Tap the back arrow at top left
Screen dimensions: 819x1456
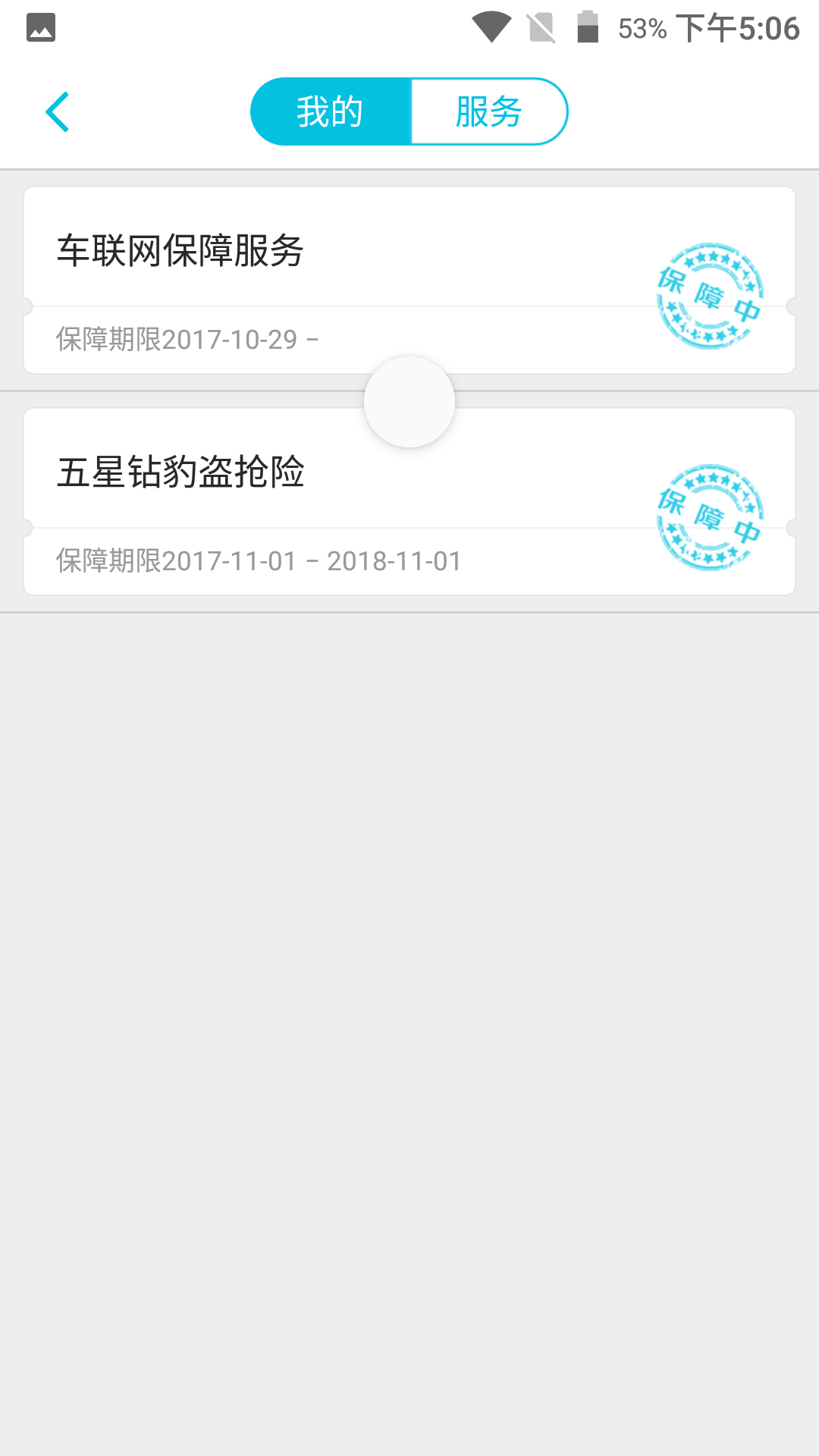58,111
